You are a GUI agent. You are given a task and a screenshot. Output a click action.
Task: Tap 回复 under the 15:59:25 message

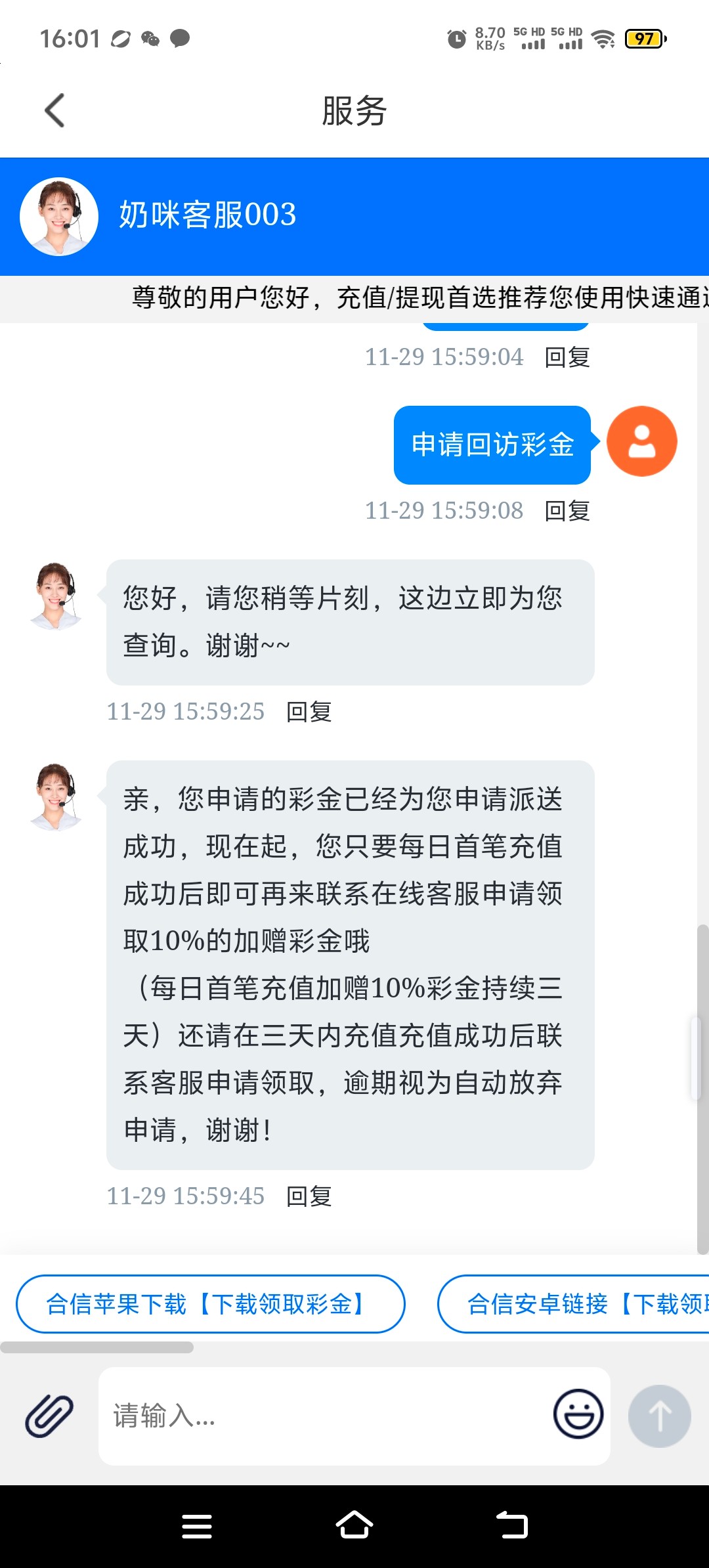(x=309, y=712)
